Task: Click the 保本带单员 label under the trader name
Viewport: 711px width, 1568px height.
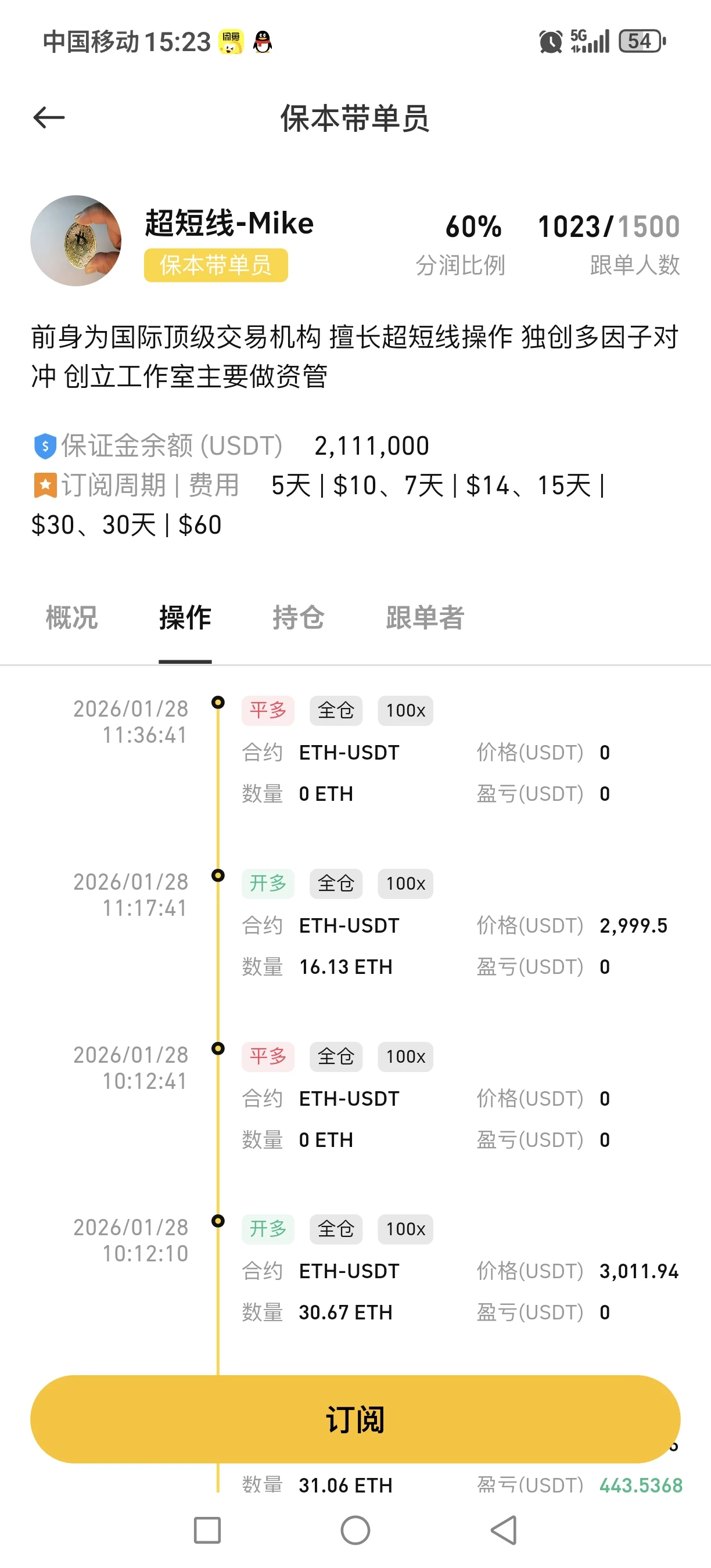Action: coord(216,266)
